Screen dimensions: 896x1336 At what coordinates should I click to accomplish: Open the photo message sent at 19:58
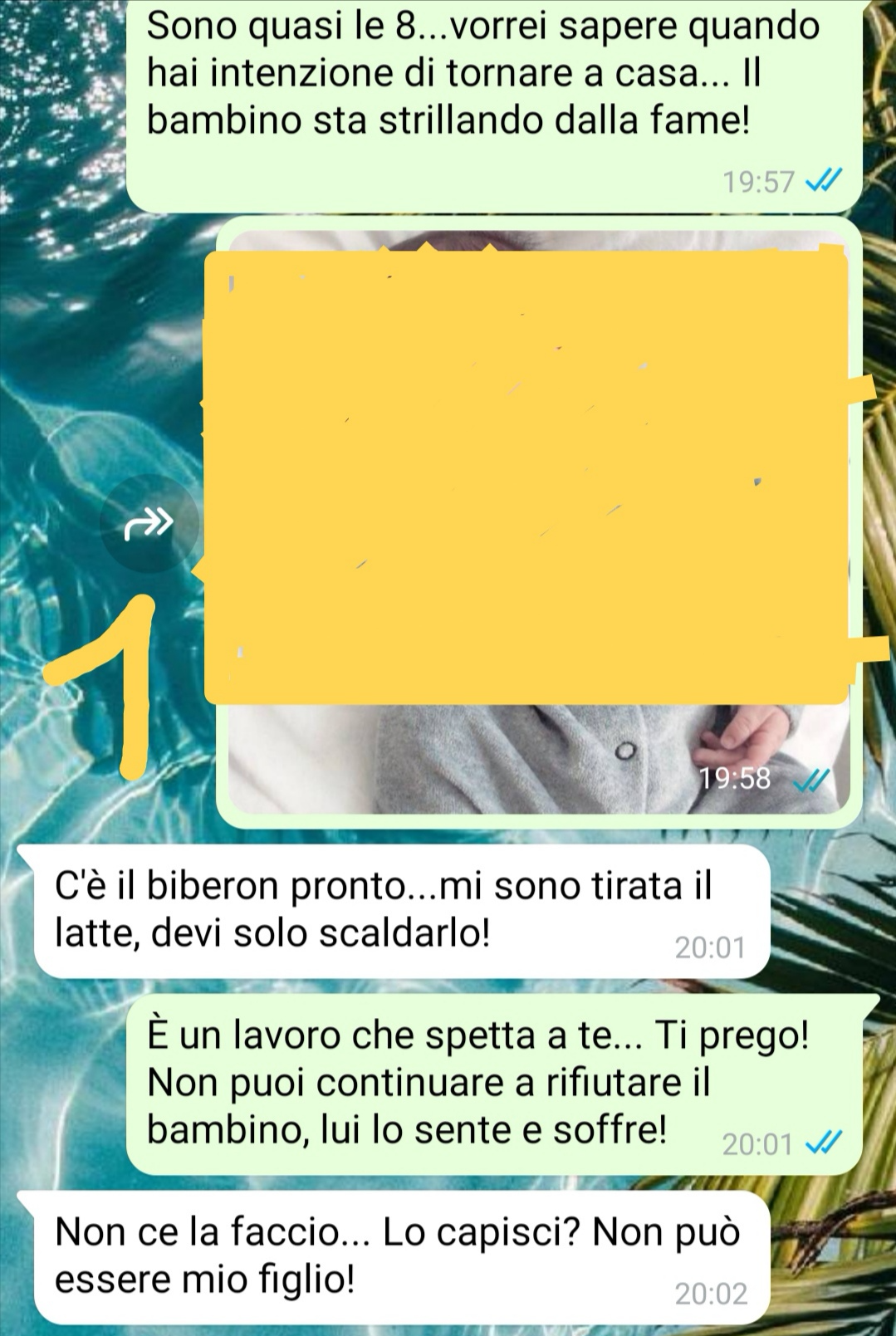tap(531, 515)
